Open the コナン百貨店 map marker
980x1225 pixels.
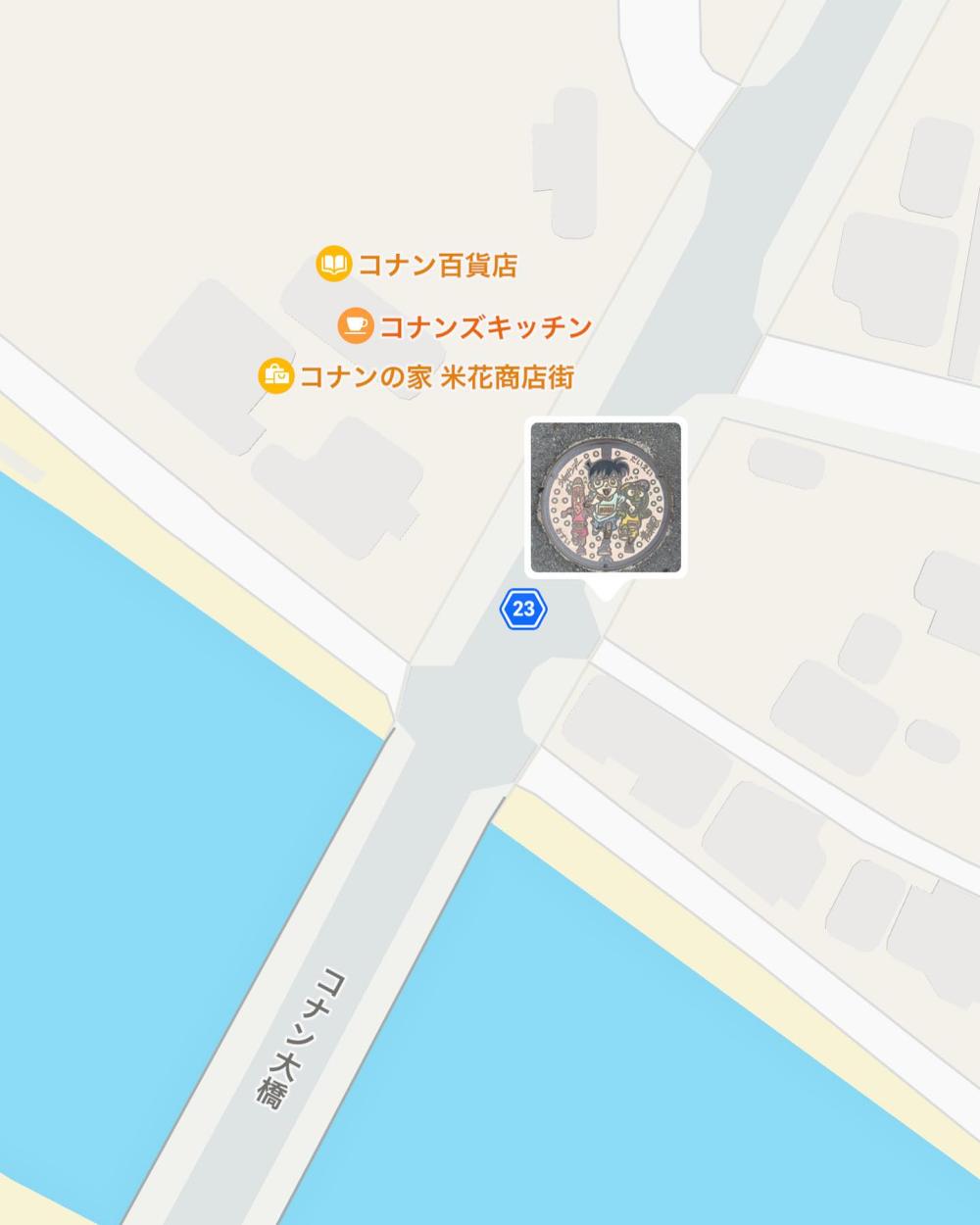(x=334, y=265)
